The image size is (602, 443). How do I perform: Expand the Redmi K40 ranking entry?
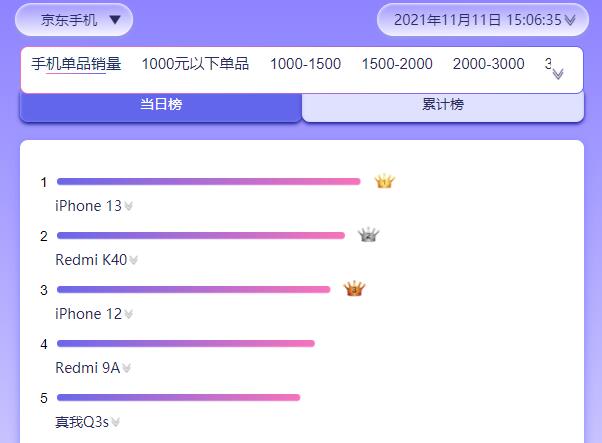click(134, 261)
